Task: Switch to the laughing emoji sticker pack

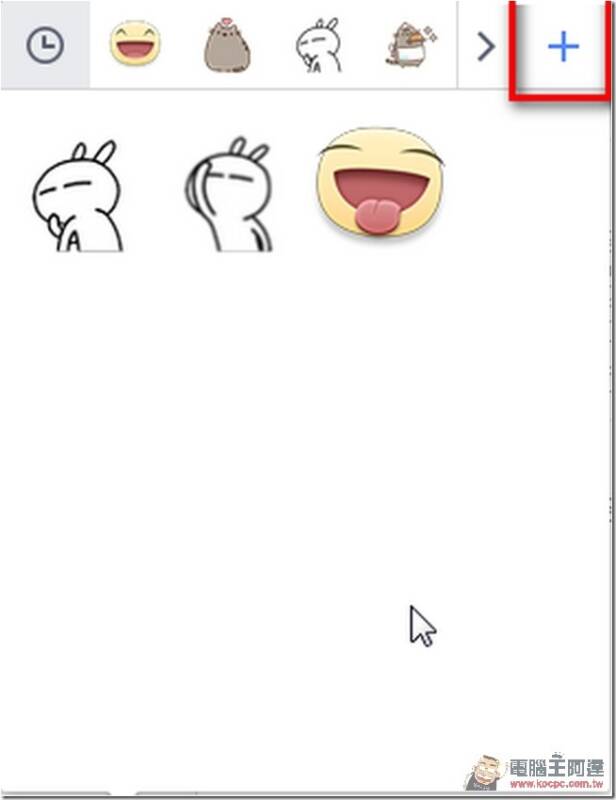Action: tap(135, 45)
